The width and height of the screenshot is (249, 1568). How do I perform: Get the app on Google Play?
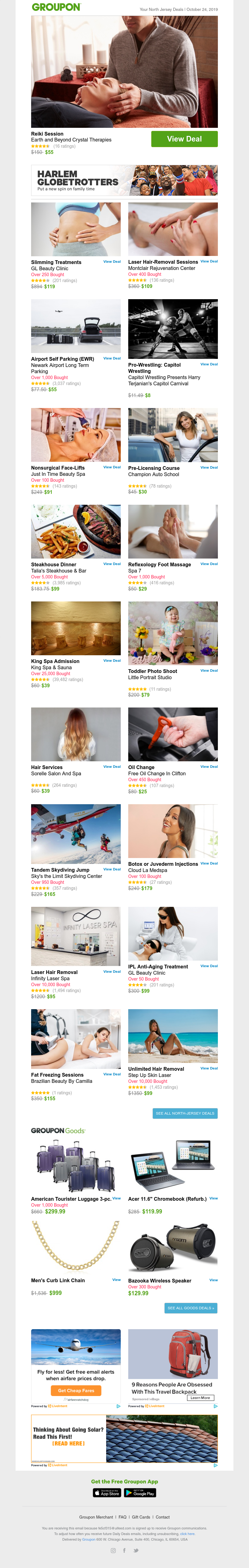click(140, 1492)
